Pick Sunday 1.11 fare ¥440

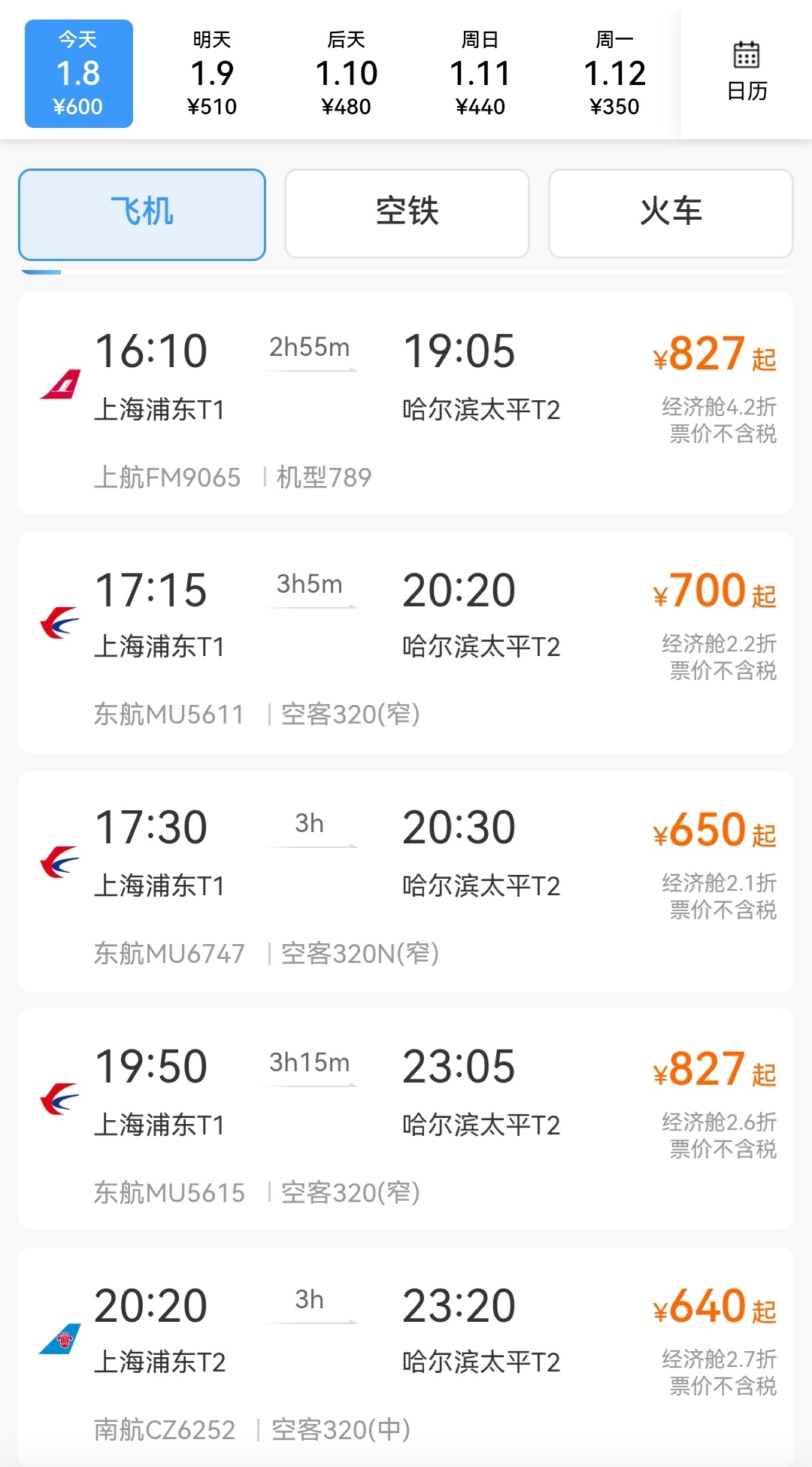(480, 74)
